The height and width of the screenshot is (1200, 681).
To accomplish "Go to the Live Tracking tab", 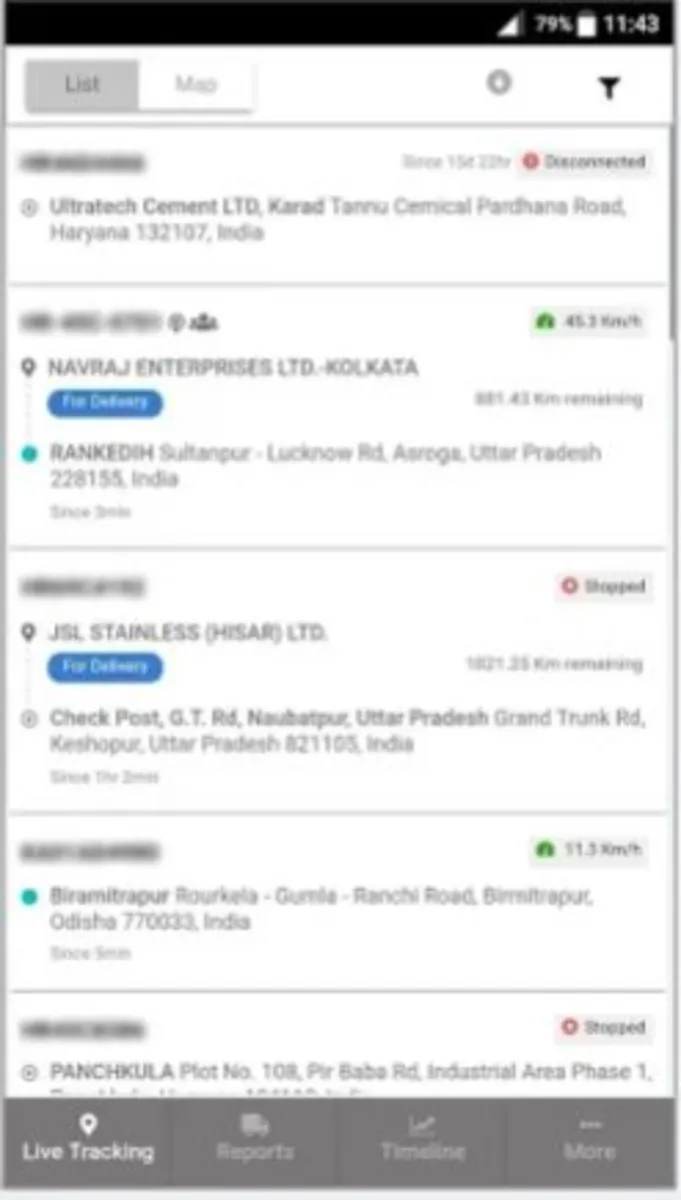I will click(88, 1140).
